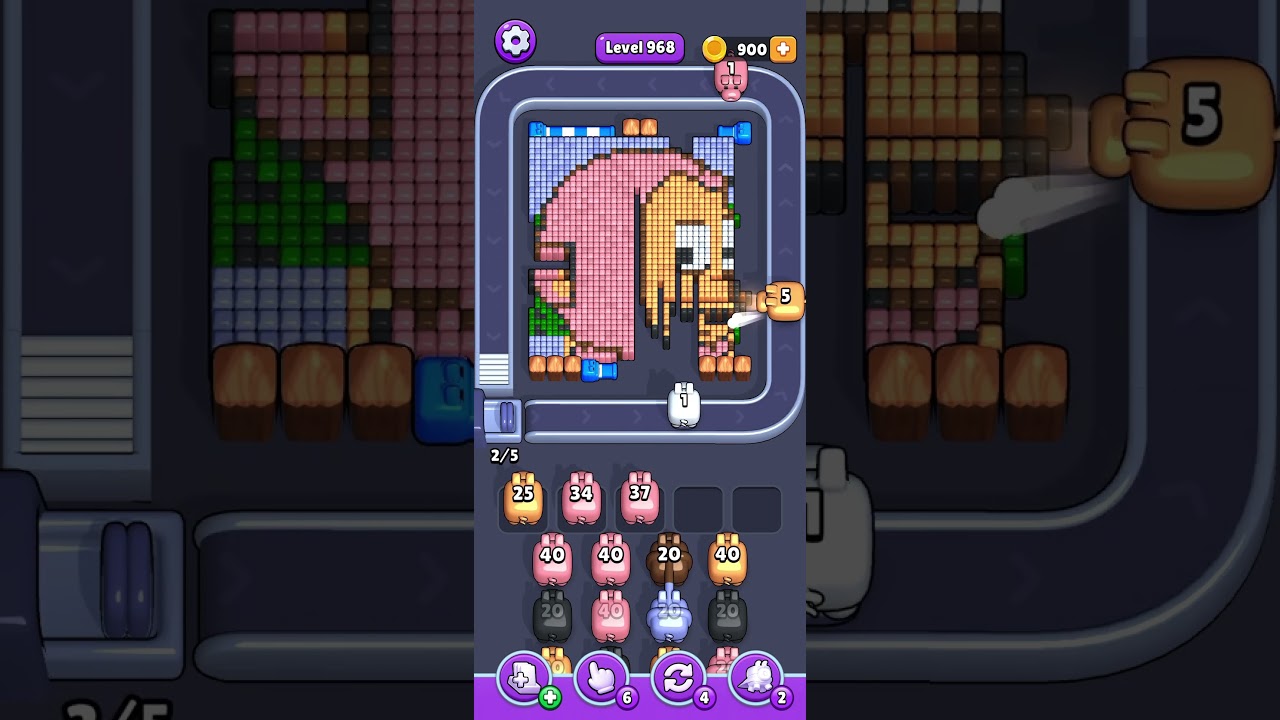Viewport: 1280px width, 720px height.
Task: Send out the orange pig numbered 40
Action: coord(727,561)
